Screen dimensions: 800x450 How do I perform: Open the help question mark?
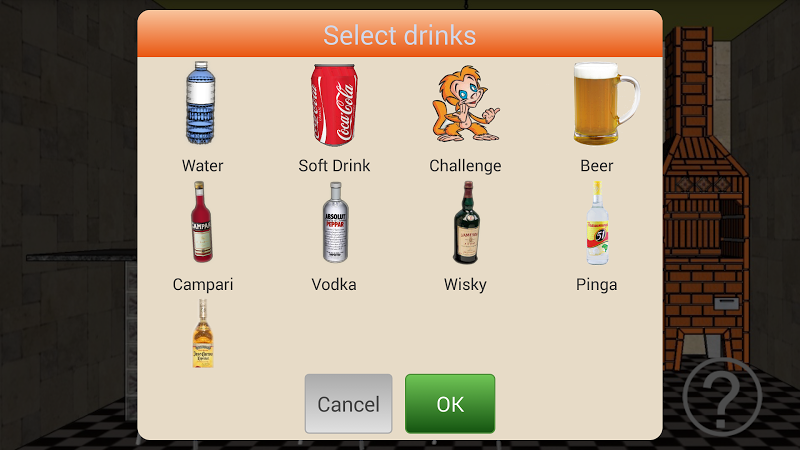point(723,395)
